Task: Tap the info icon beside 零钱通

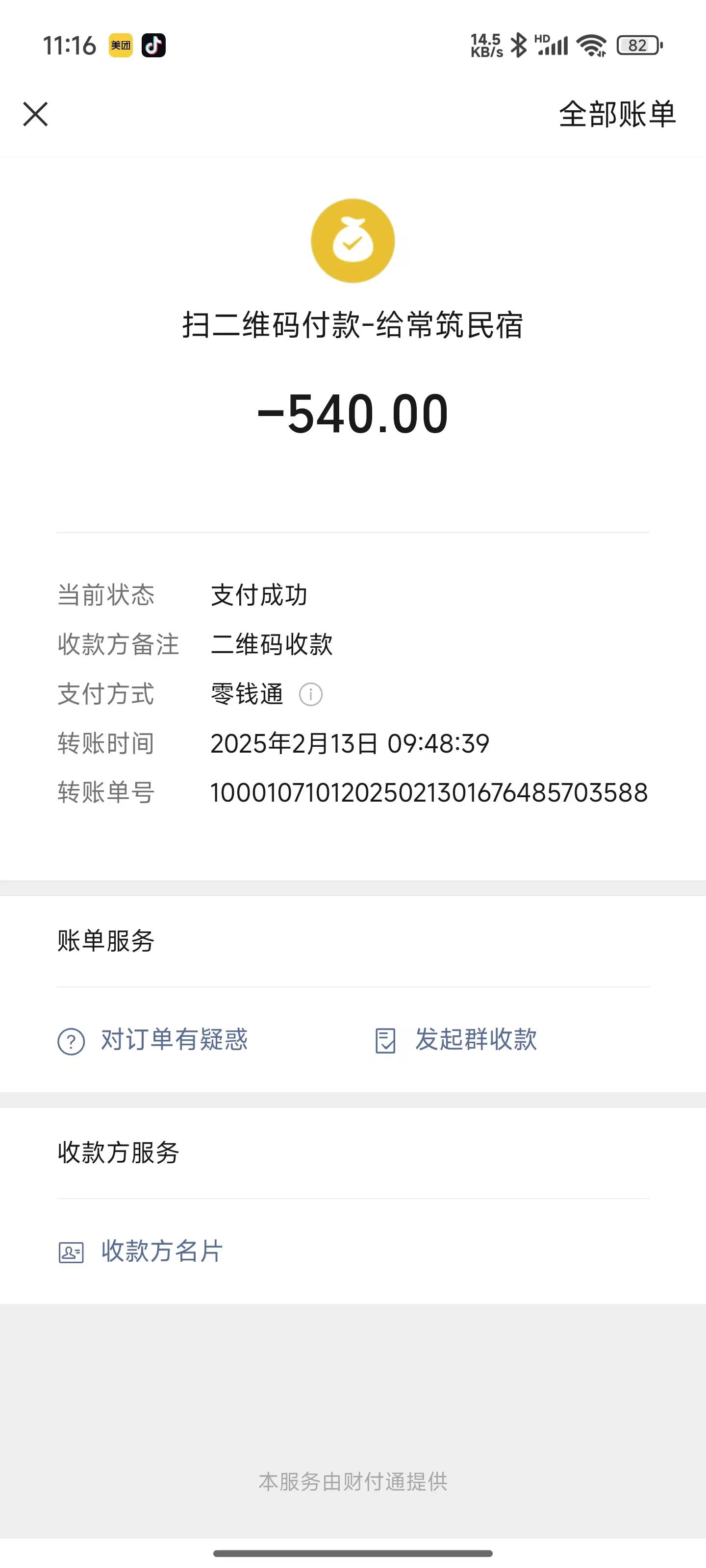Action: pos(311,694)
